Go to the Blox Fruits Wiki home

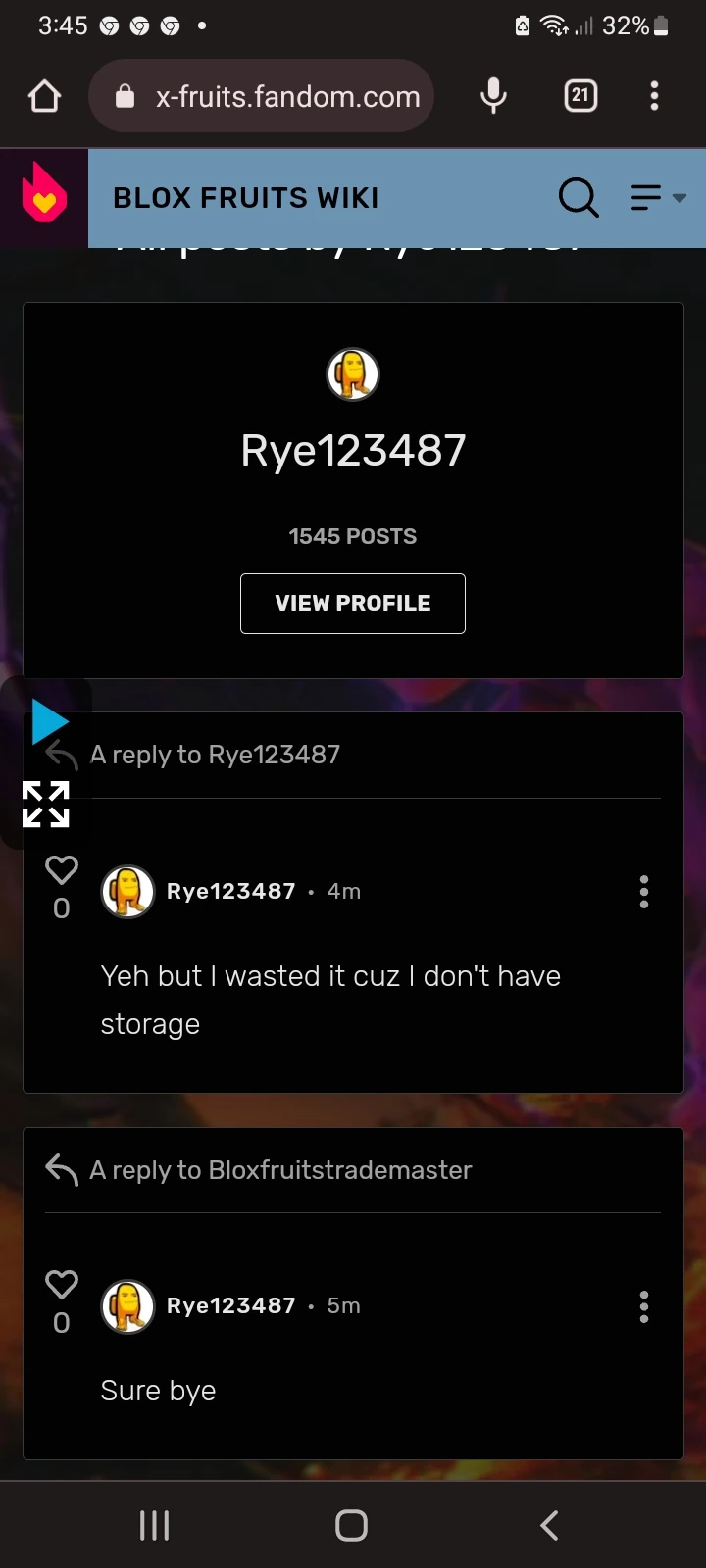[246, 198]
